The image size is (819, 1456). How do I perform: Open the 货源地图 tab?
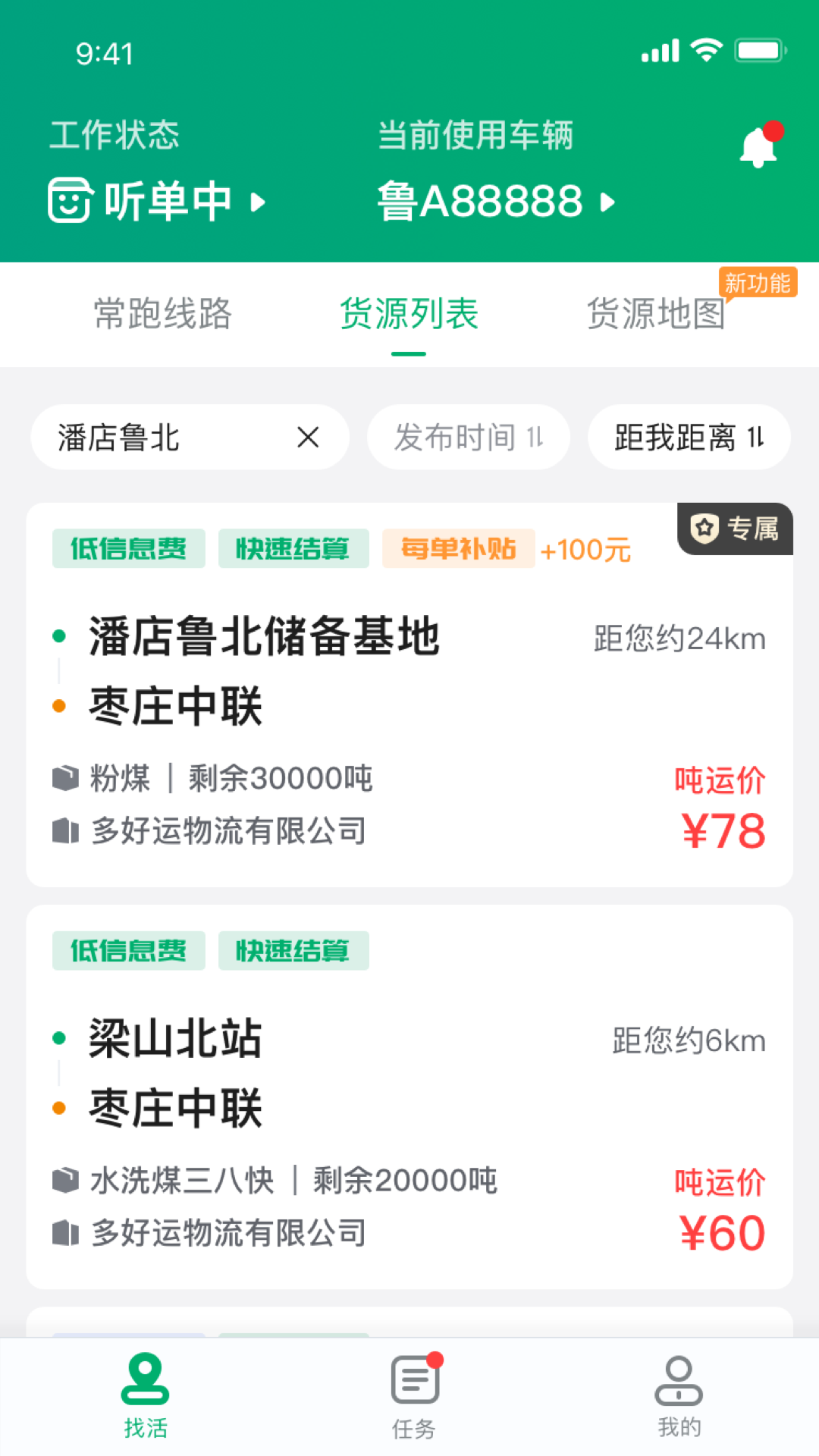tap(657, 314)
